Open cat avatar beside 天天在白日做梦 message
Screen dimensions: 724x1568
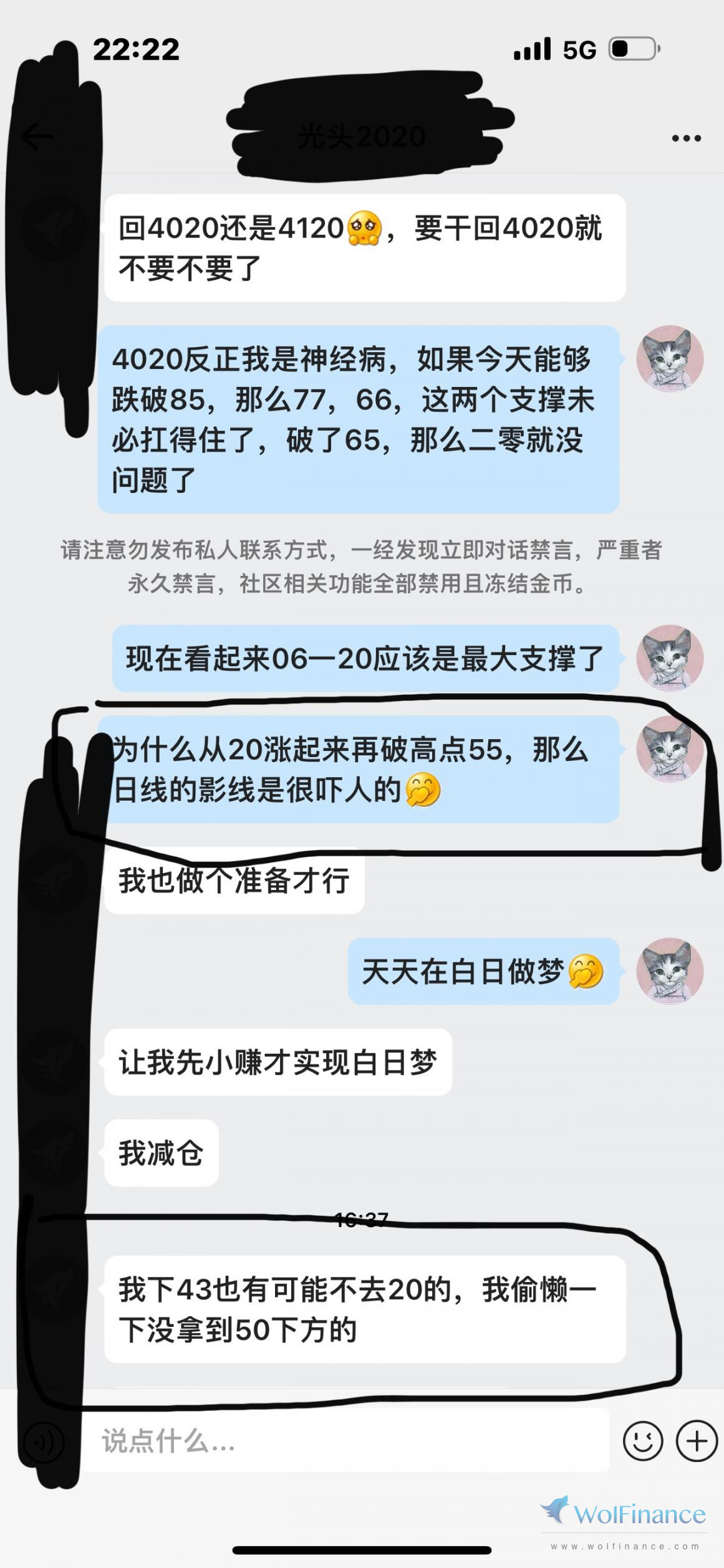pos(670,971)
